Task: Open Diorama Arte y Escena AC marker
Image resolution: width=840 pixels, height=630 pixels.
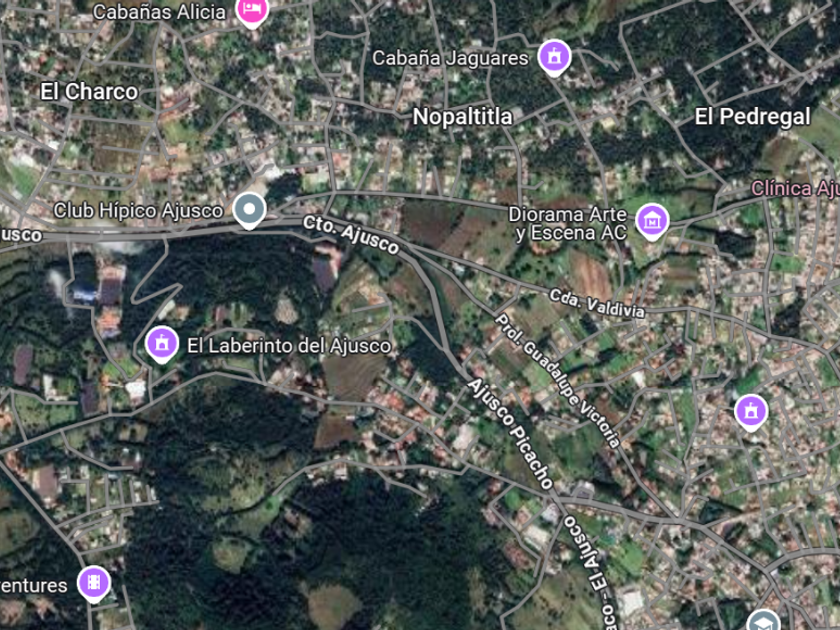Action: tap(652, 220)
